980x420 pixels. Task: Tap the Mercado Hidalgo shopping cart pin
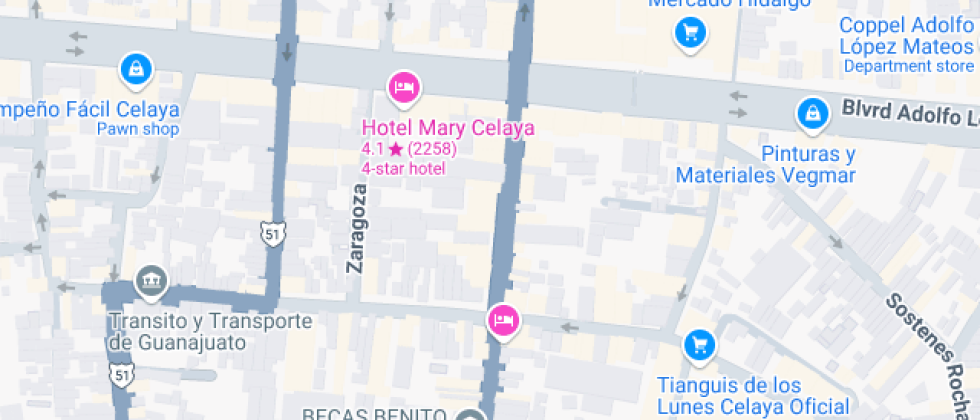(x=690, y=34)
